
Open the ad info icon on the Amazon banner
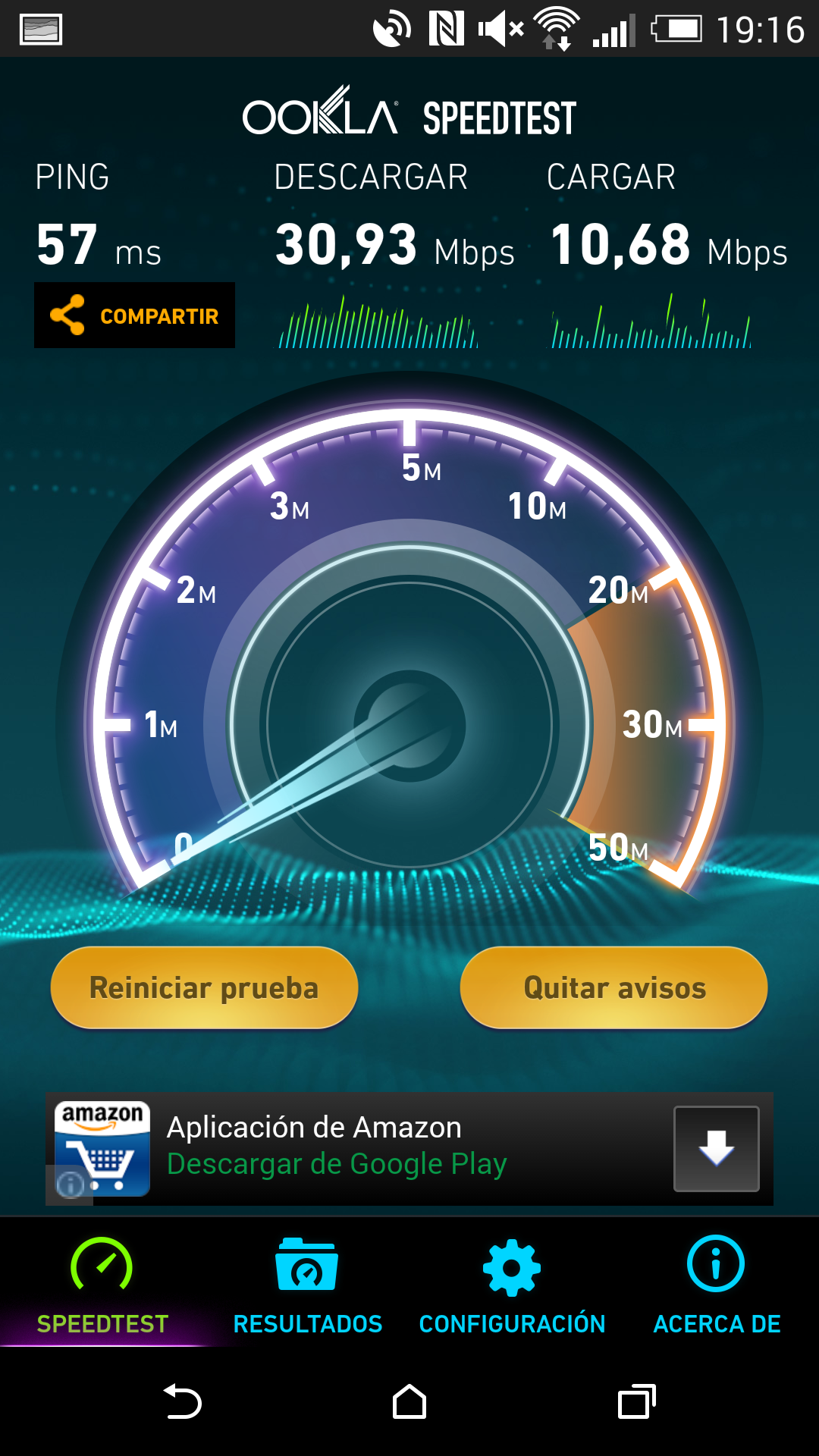pos(70,1184)
